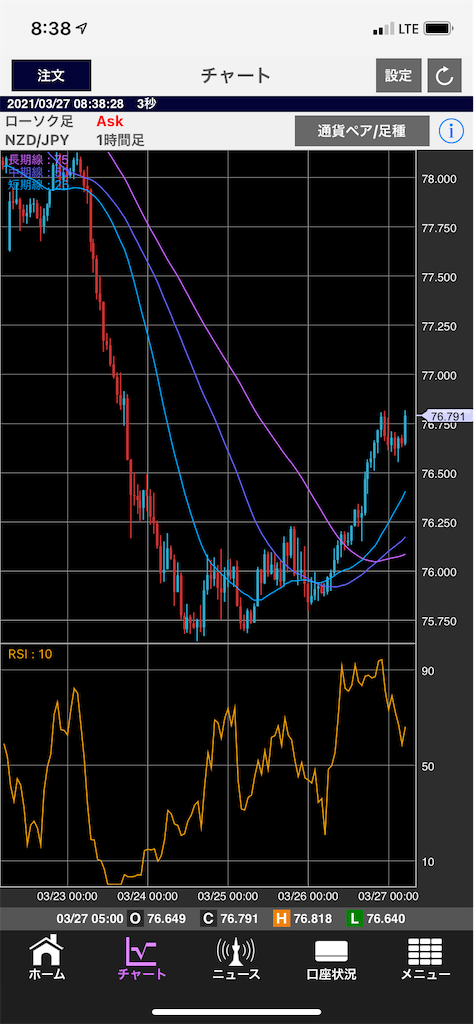Image resolution: width=474 pixels, height=1024 pixels.
Task: Open the 設定 settings button
Action: [x=398, y=75]
